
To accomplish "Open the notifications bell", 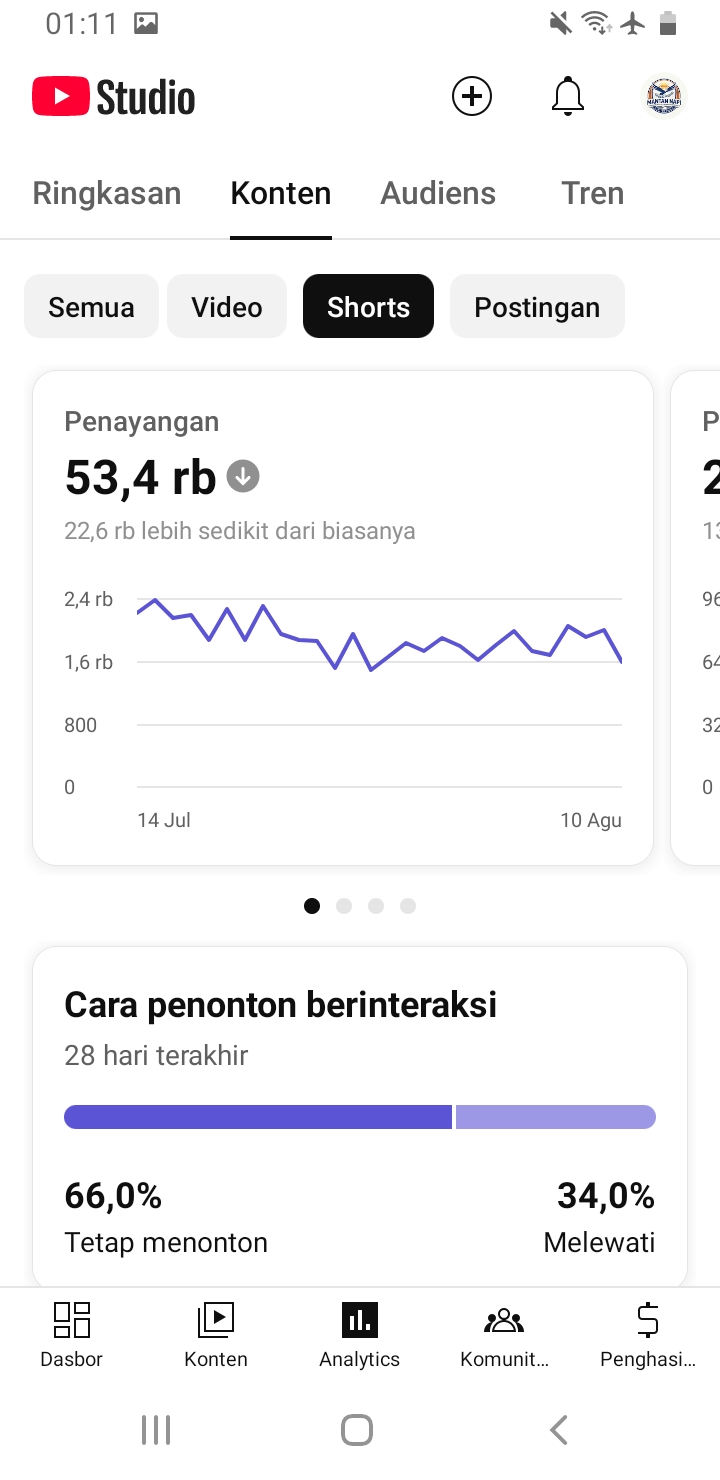I will (x=568, y=97).
